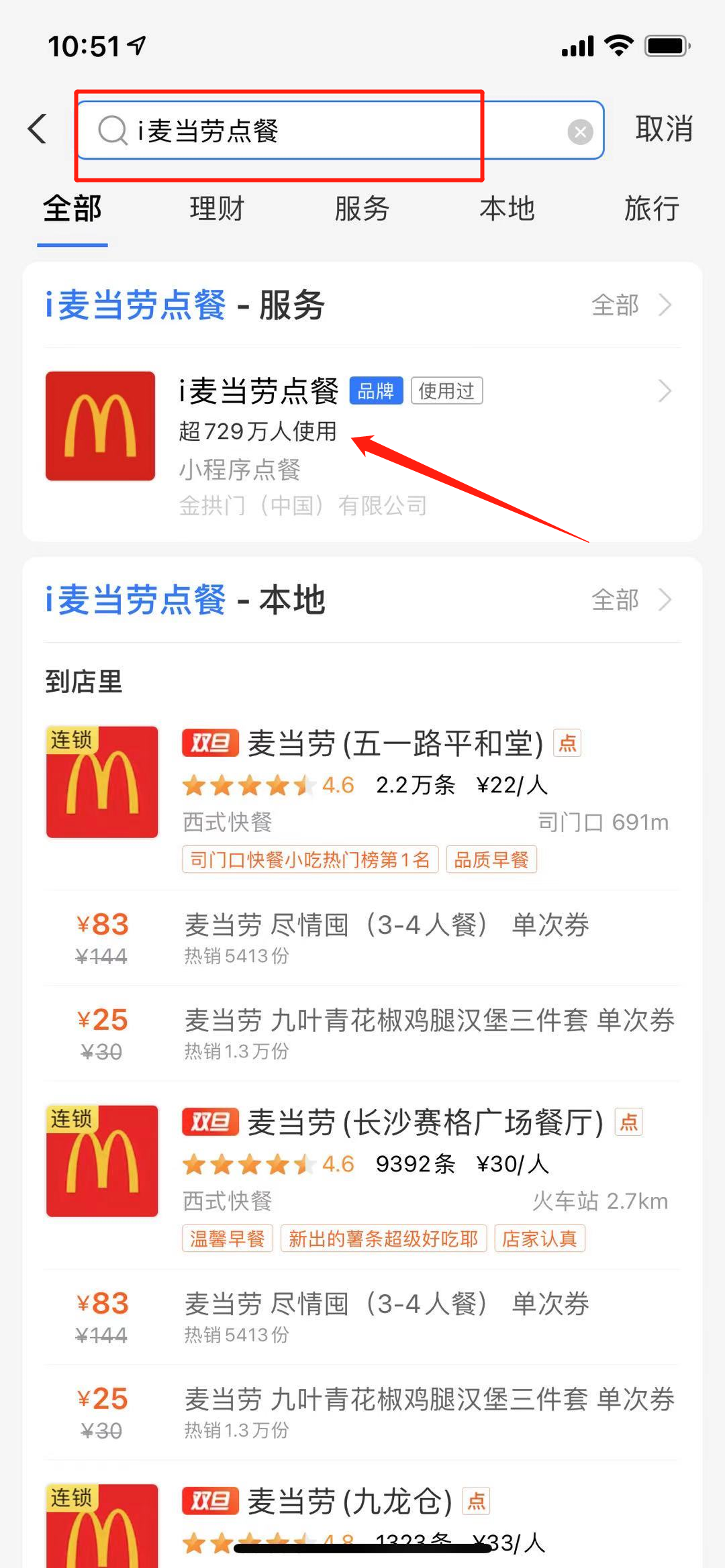Click the McDonald's logo for 麦当劳(五一路平和堂)
The height and width of the screenshot is (1568, 725).
pyautogui.click(x=101, y=782)
